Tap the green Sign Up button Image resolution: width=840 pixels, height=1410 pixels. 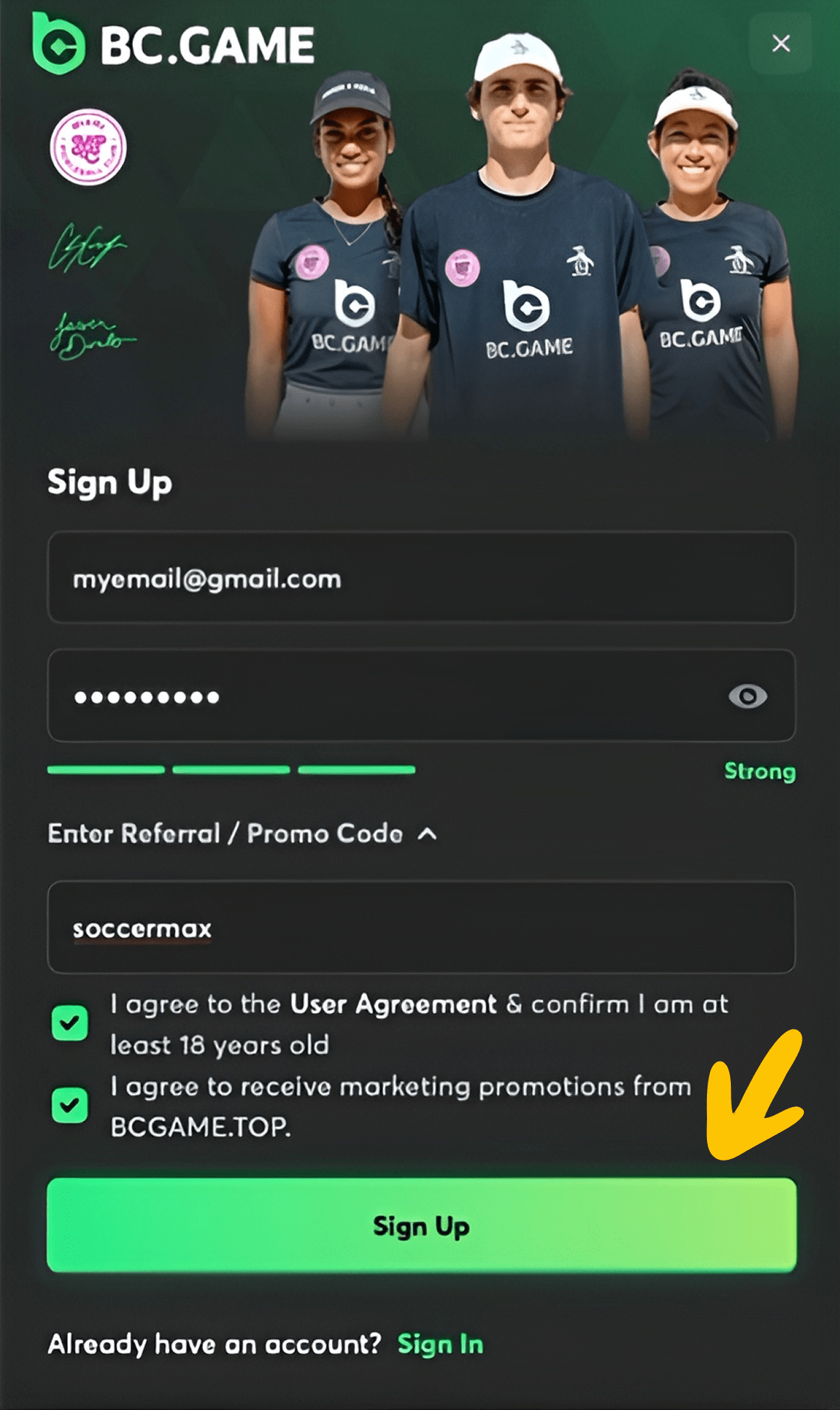(421, 1226)
